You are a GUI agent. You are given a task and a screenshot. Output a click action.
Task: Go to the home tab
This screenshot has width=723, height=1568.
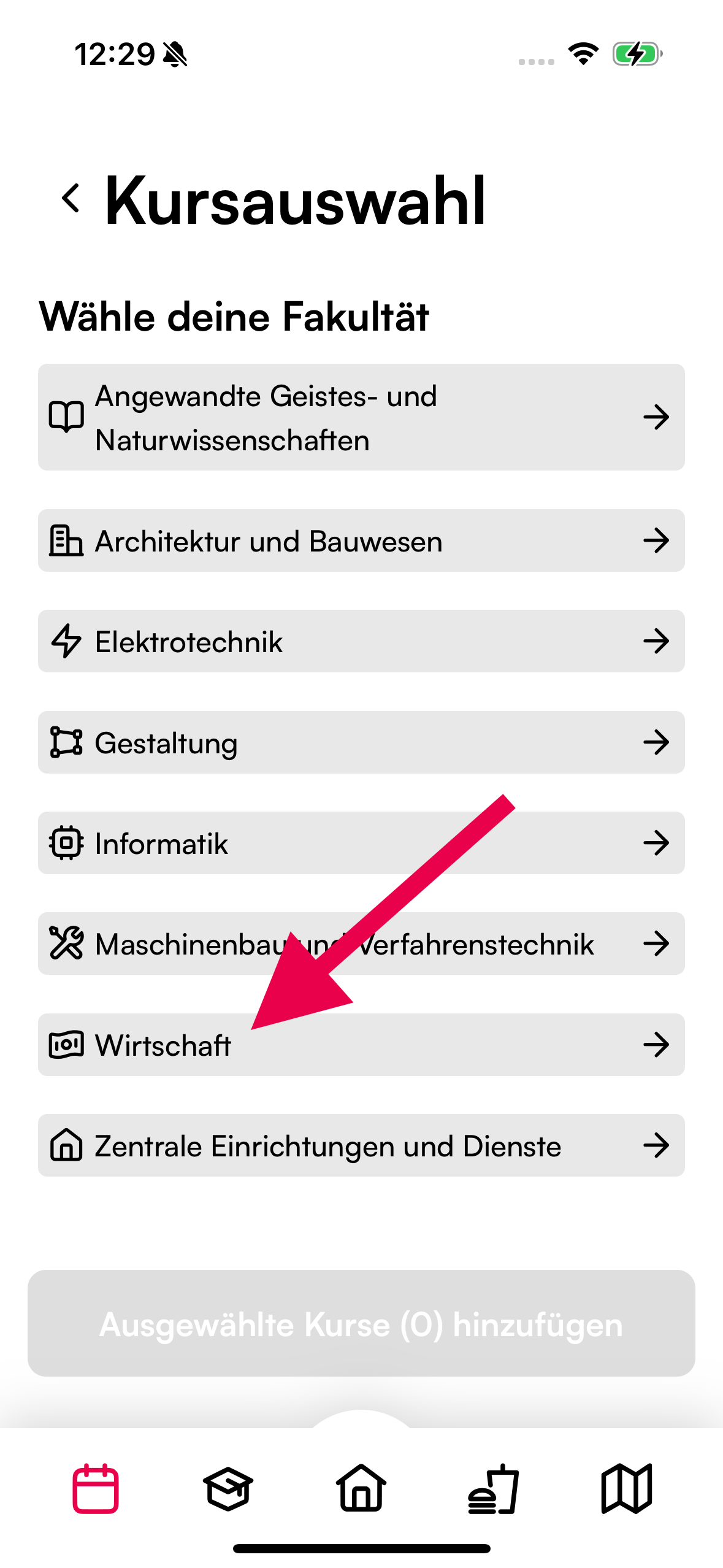coord(361,1488)
